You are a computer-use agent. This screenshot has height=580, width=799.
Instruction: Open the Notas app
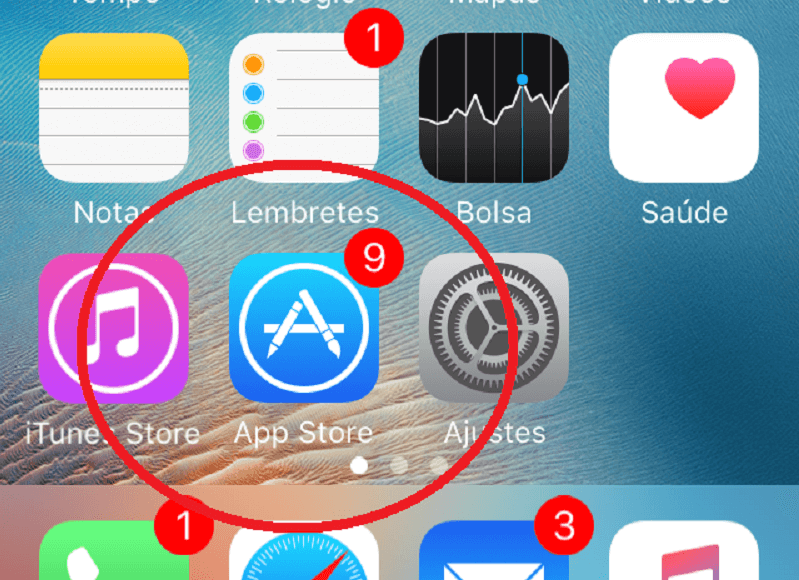point(113,108)
